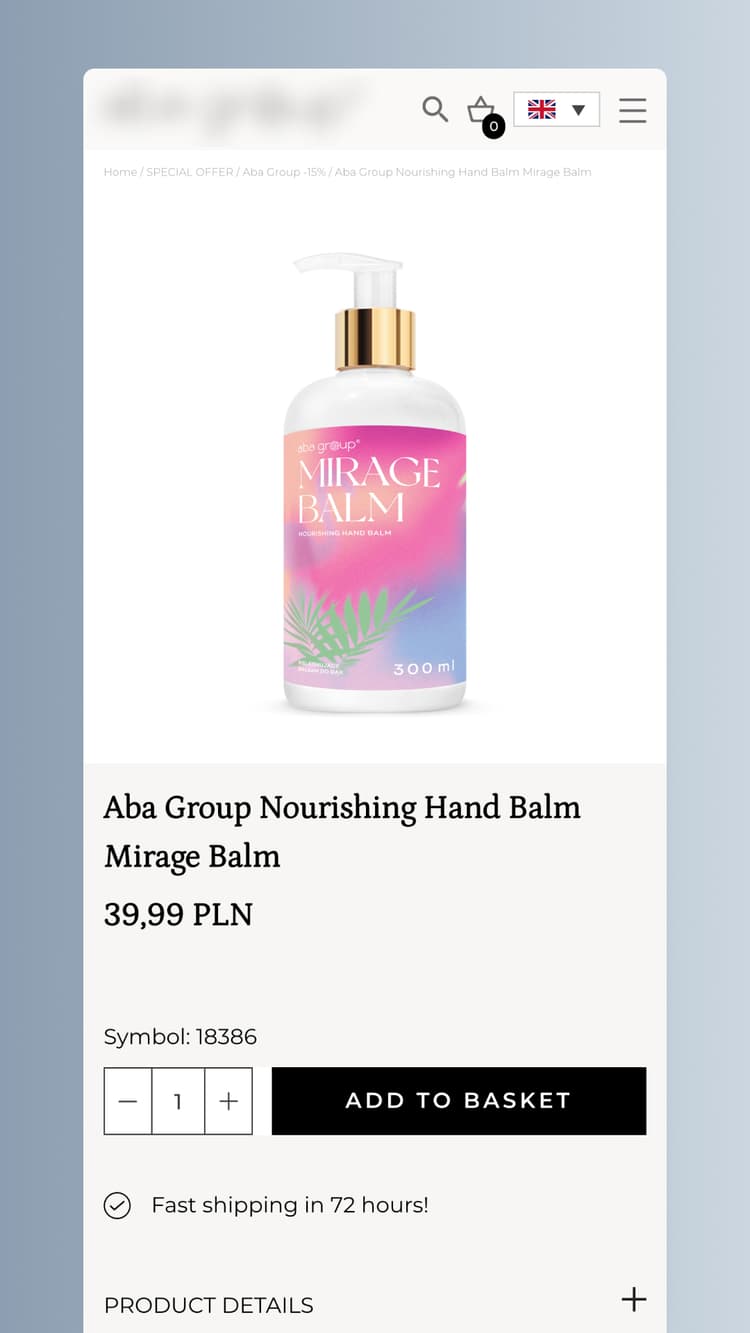Open the hamburger menu
Screen dimensions: 750x1333
pyautogui.click(x=632, y=110)
